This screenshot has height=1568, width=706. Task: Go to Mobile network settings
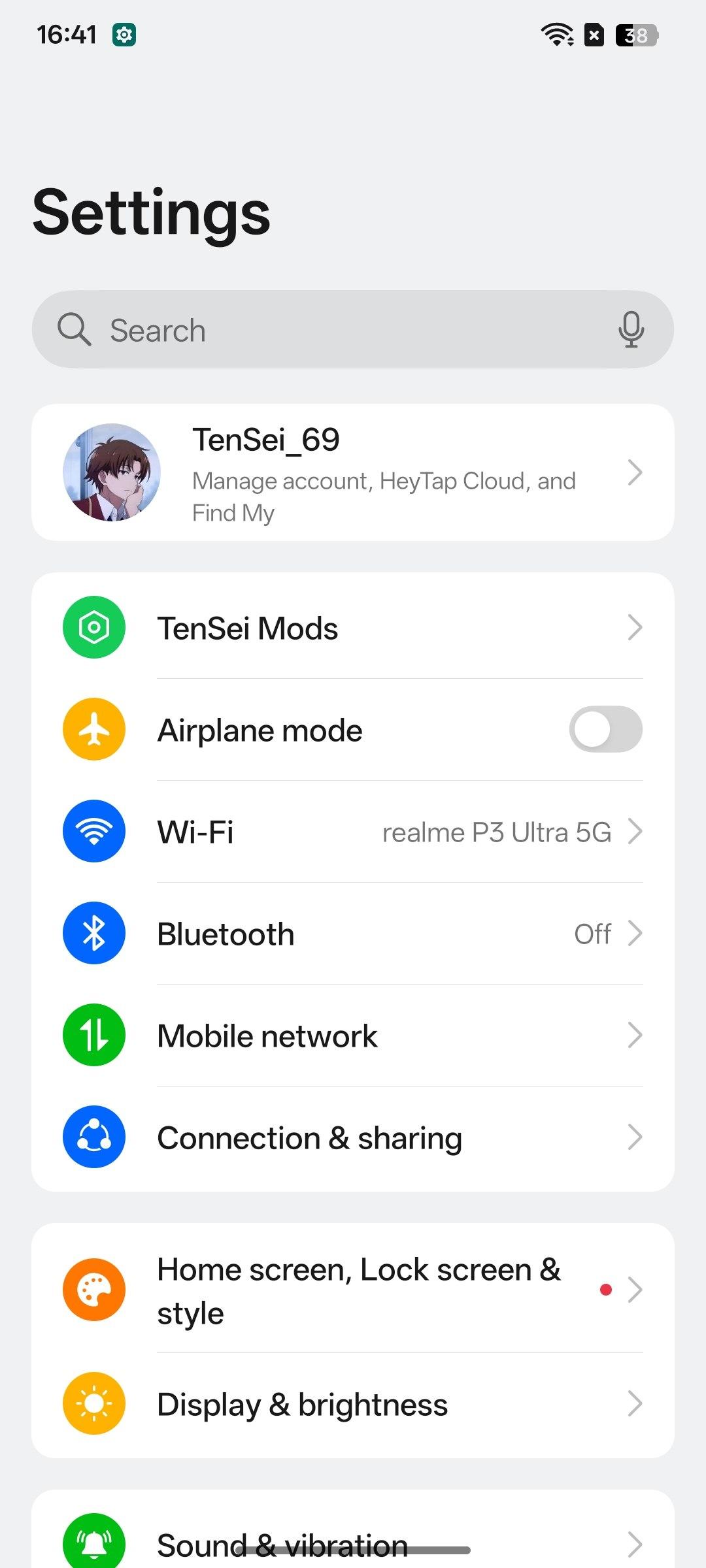[x=353, y=1036]
